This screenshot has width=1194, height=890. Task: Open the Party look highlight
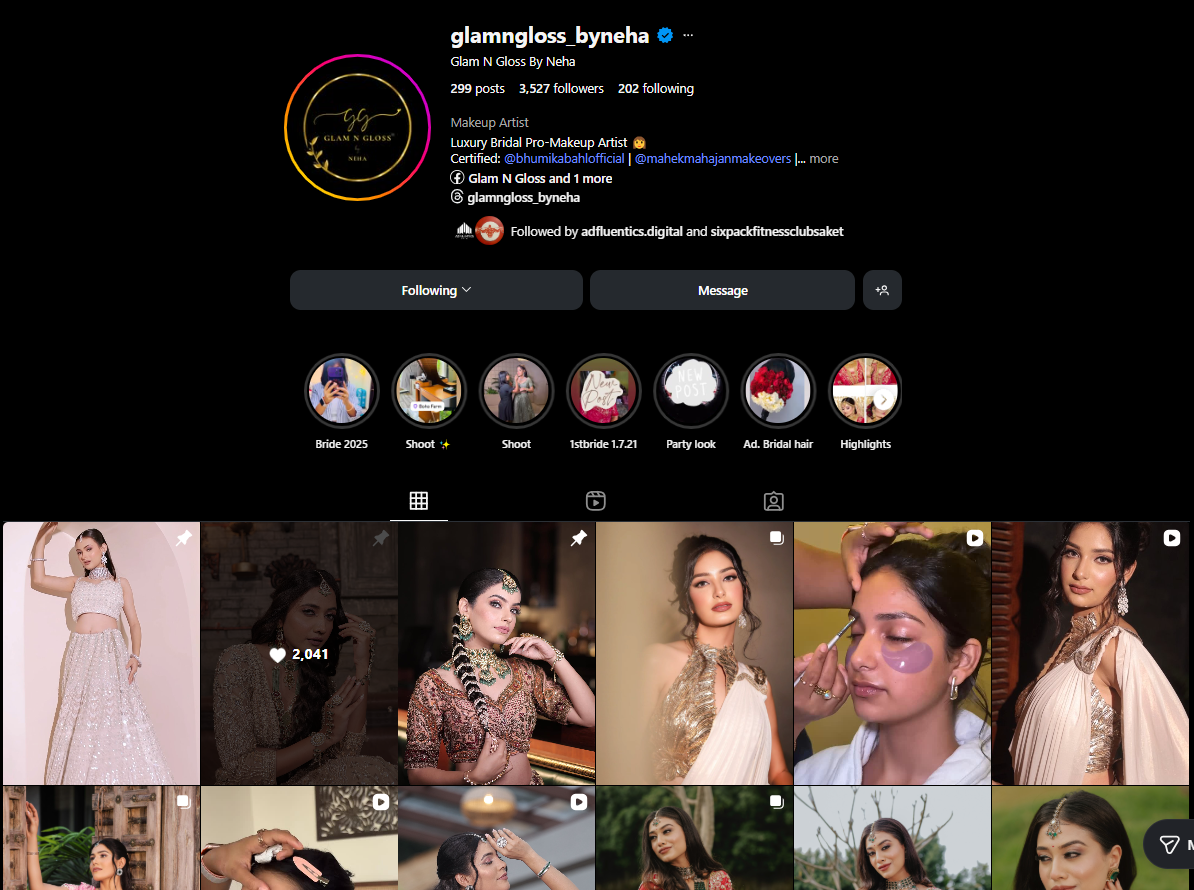click(691, 391)
